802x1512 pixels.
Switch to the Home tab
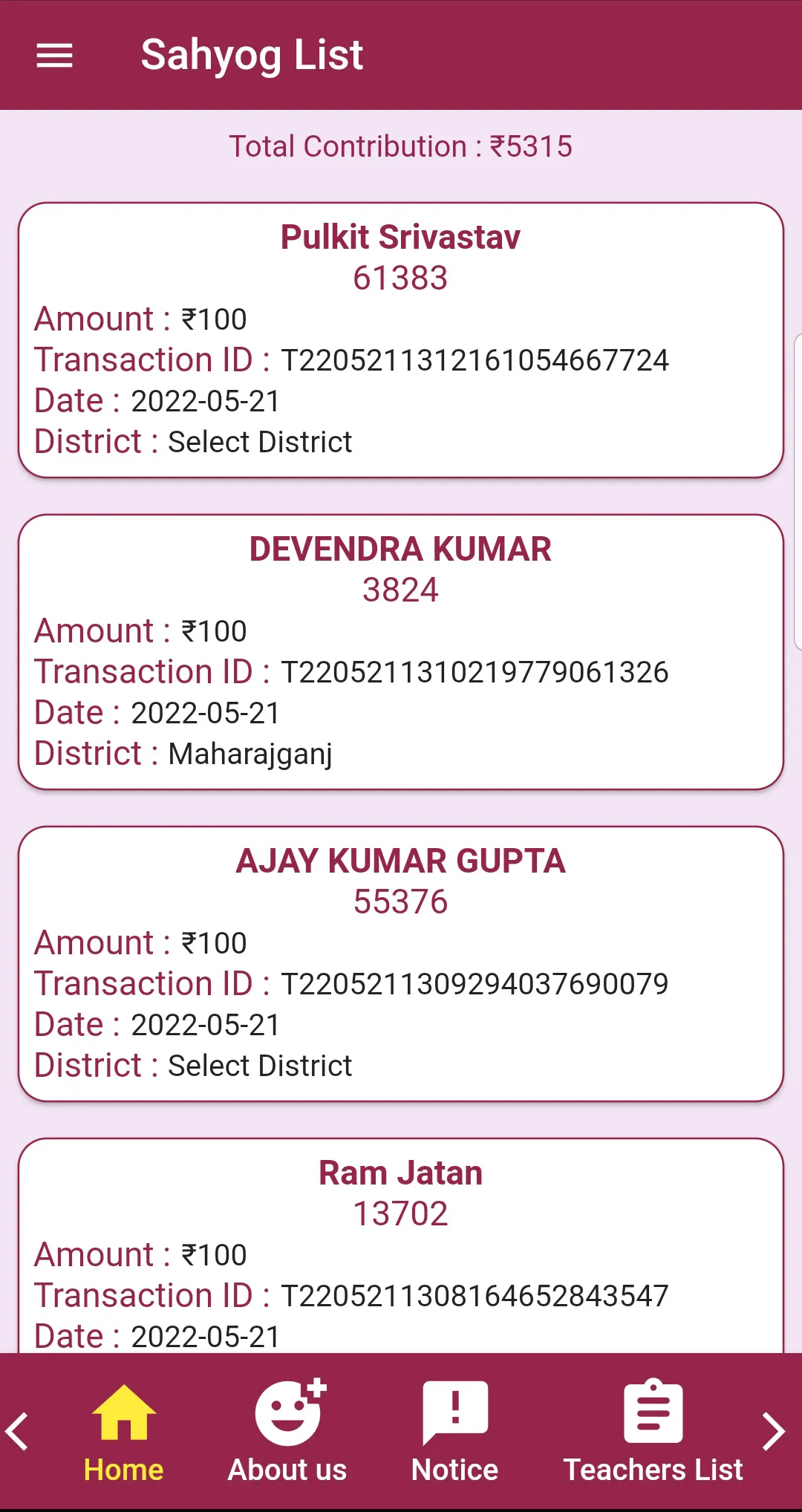(x=123, y=1433)
